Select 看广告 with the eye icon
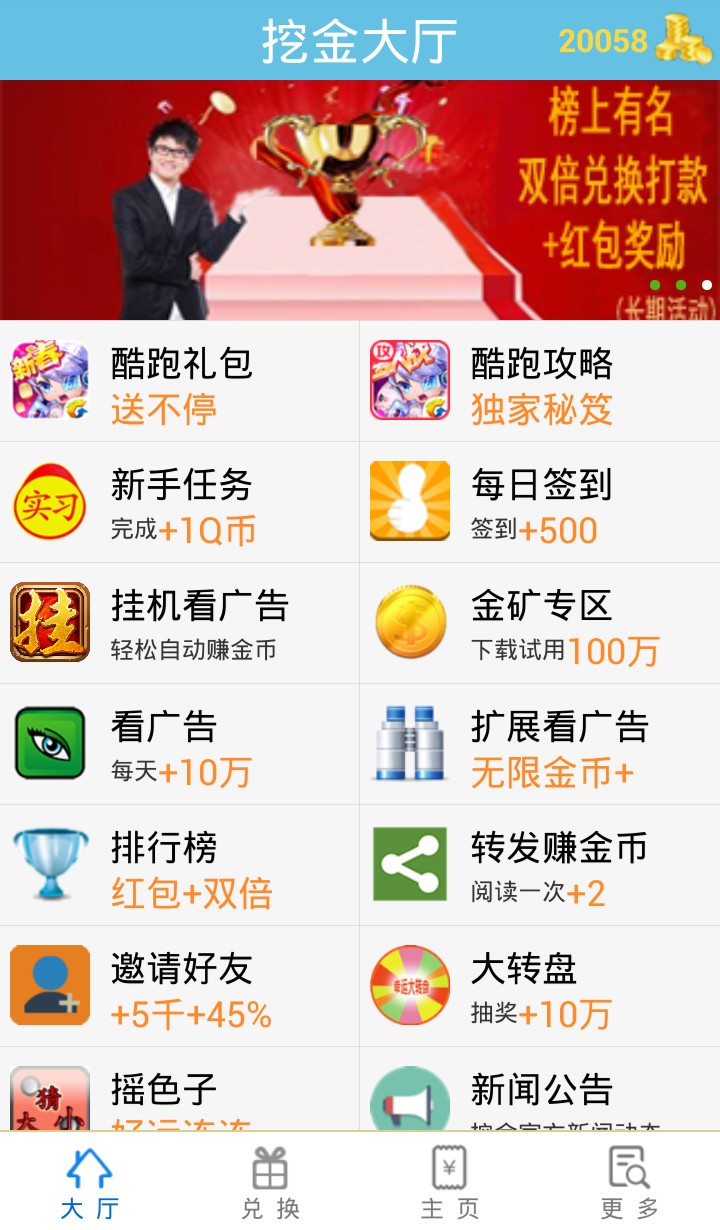 tap(180, 744)
